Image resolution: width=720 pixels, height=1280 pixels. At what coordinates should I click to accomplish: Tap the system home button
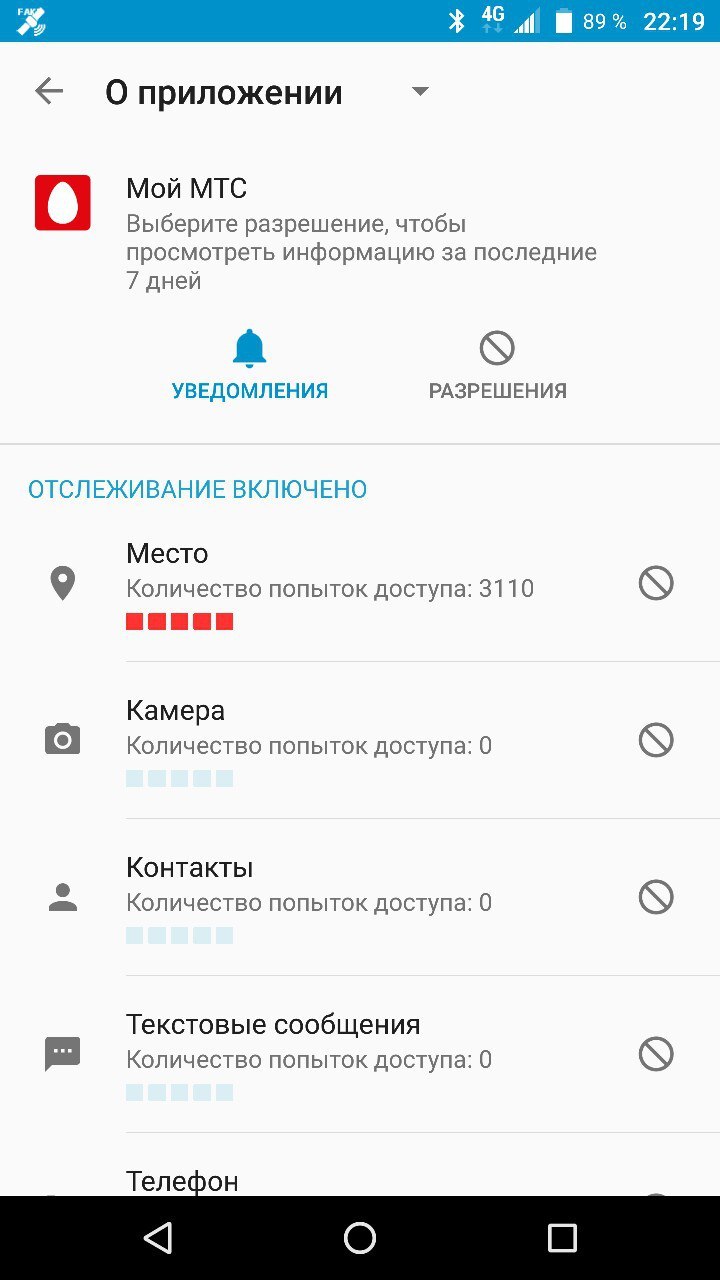[x=360, y=1238]
